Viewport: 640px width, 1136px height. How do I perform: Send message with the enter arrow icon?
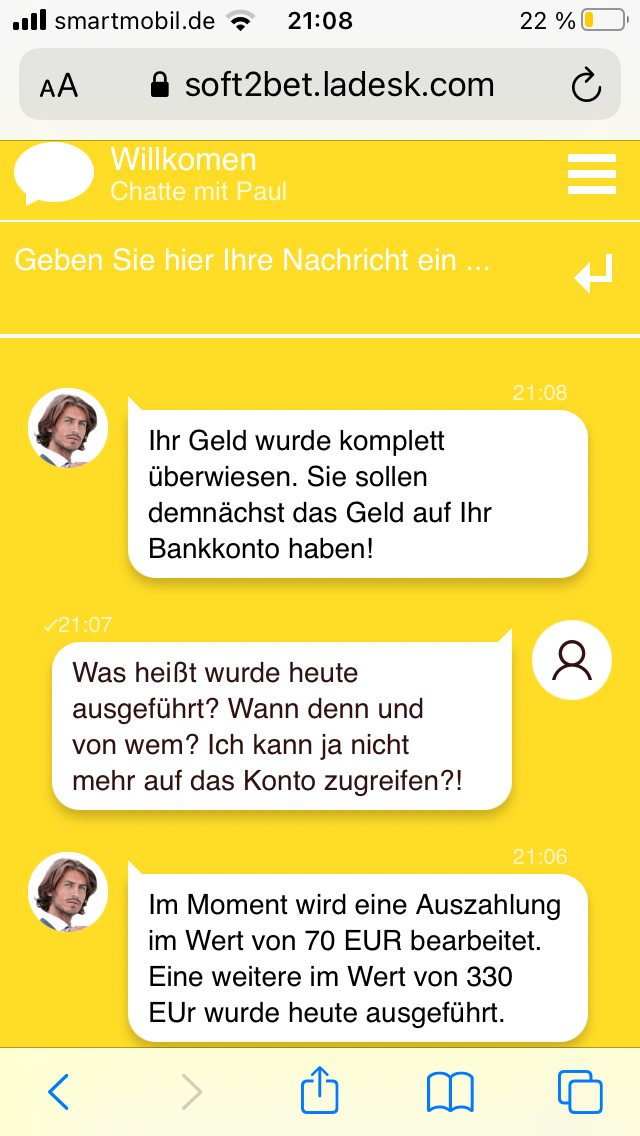(594, 275)
